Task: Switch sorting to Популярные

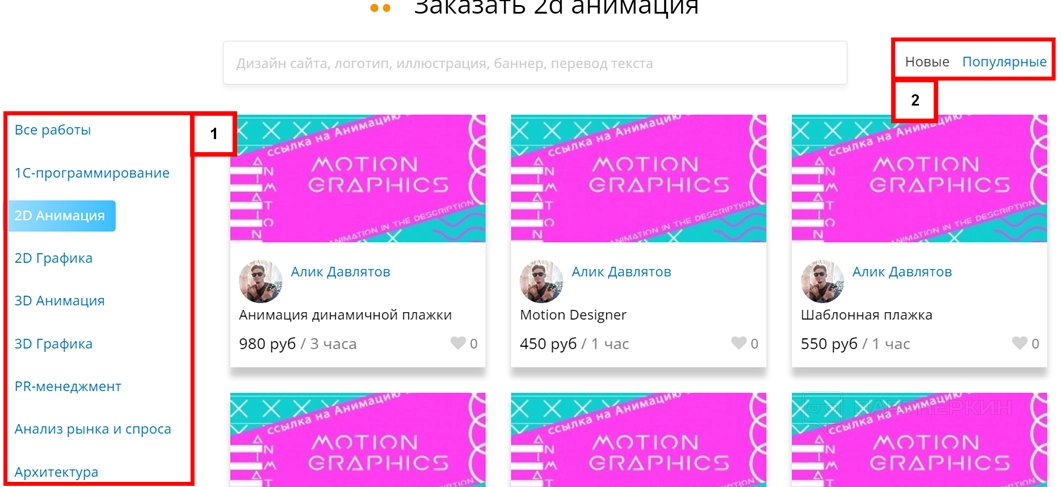Action: pyautogui.click(x=1004, y=62)
